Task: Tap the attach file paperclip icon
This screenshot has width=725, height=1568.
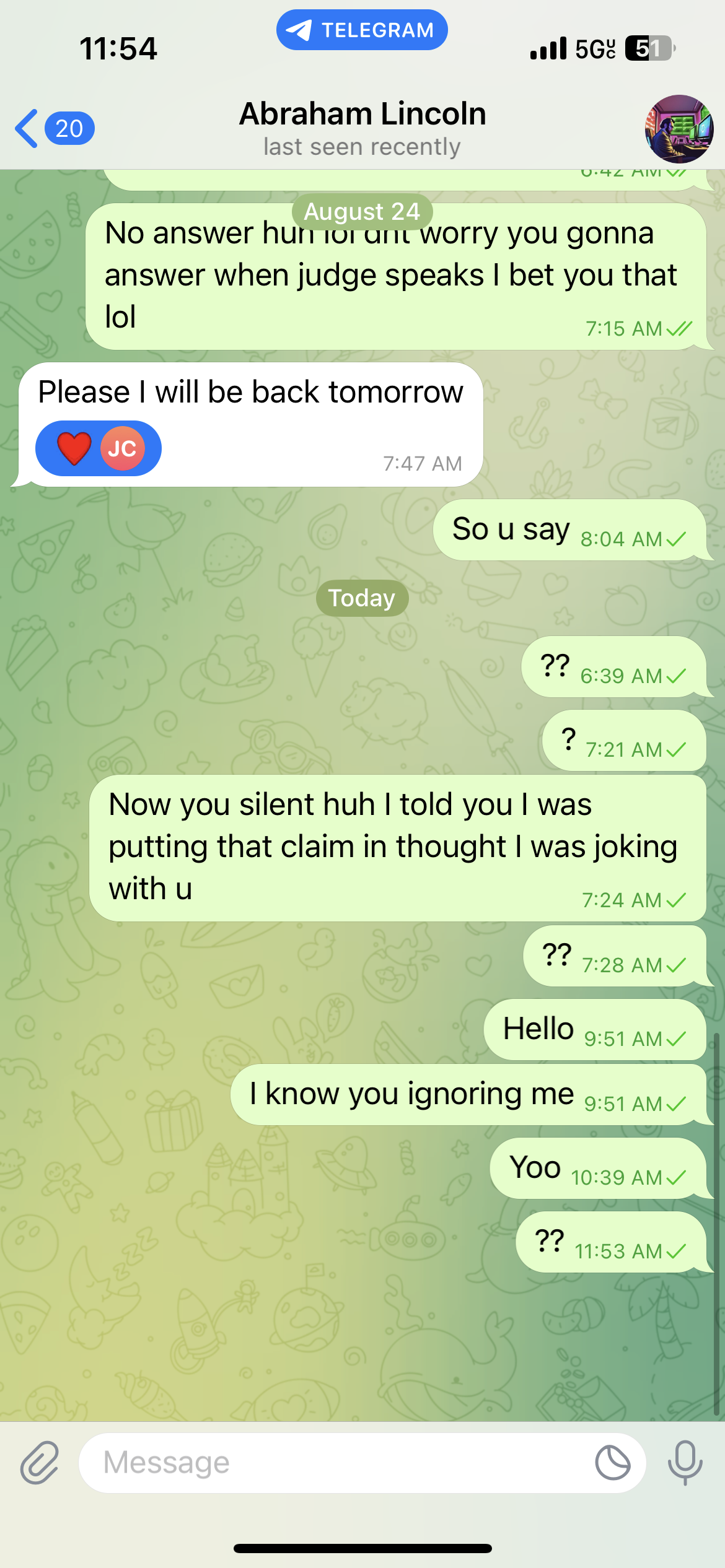Action: click(x=40, y=1463)
